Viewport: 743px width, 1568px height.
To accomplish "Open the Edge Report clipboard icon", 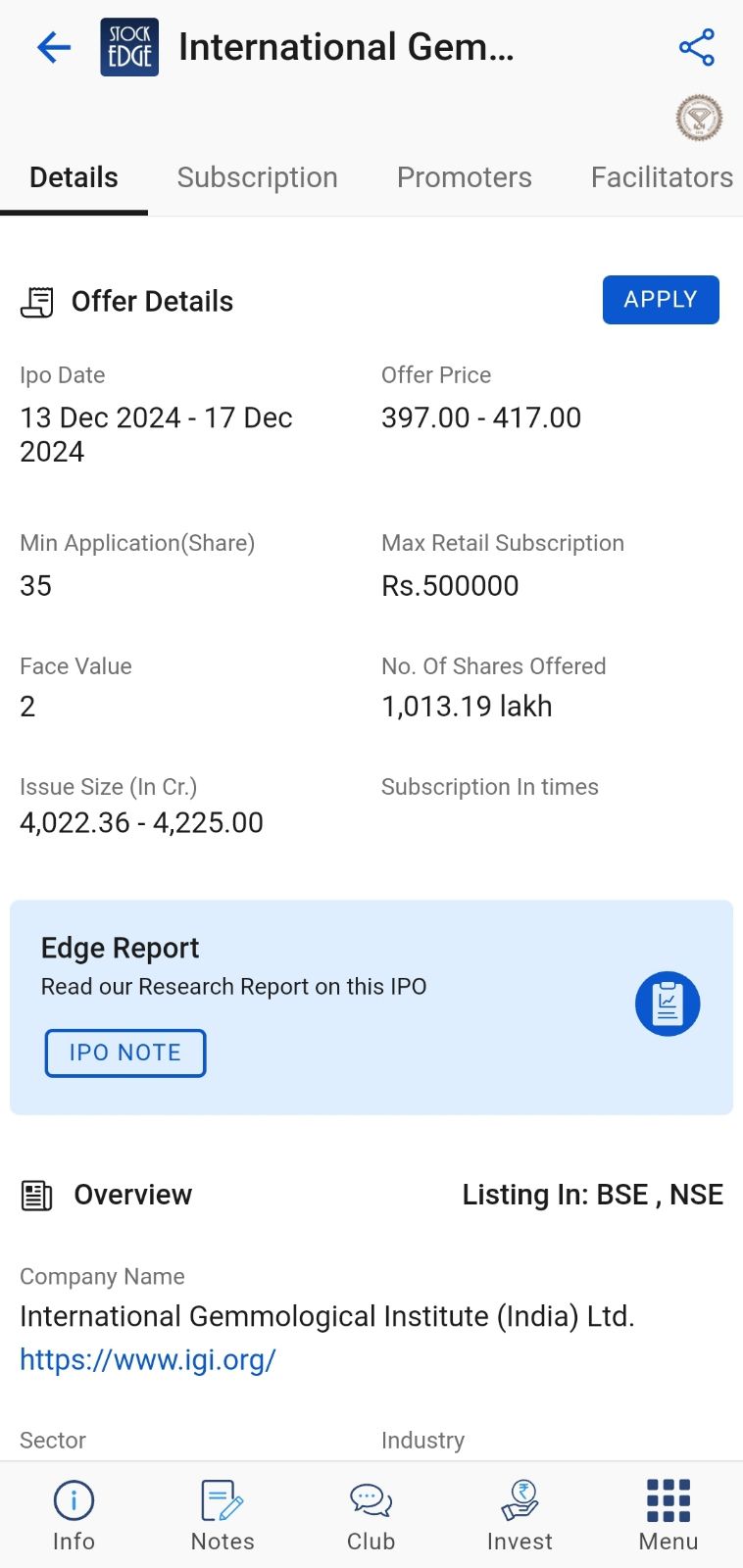I will tap(667, 1004).
